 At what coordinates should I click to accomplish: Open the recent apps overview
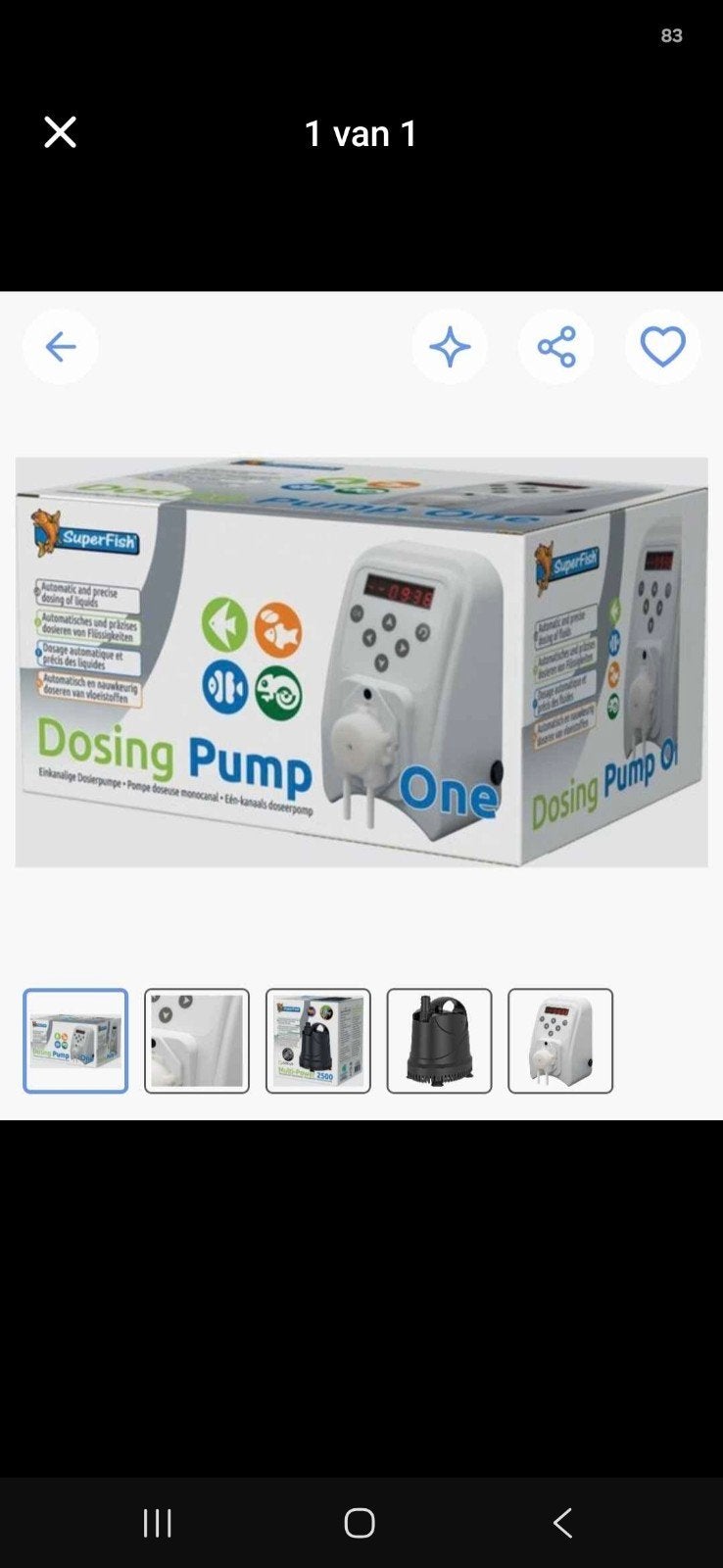pyautogui.click(x=158, y=1522)
